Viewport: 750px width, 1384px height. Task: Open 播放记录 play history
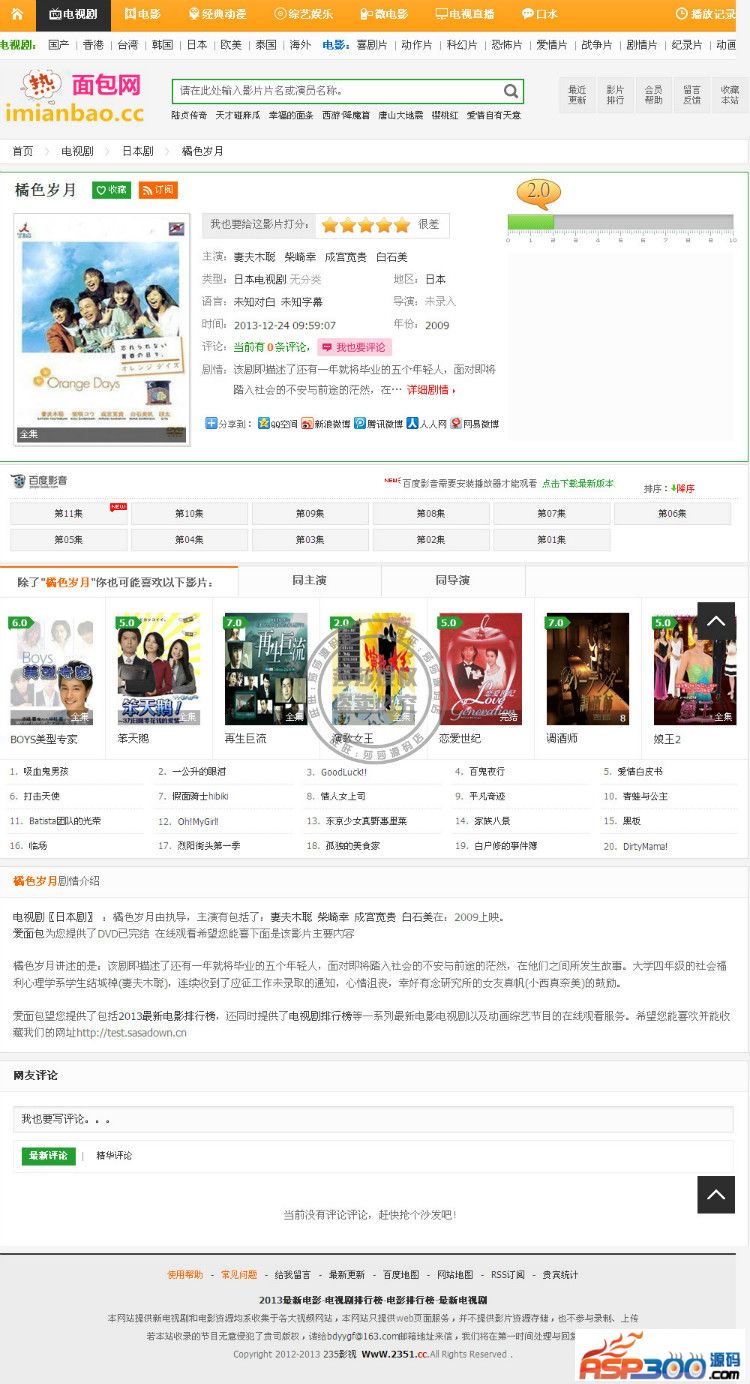click(x=706, y=14)
